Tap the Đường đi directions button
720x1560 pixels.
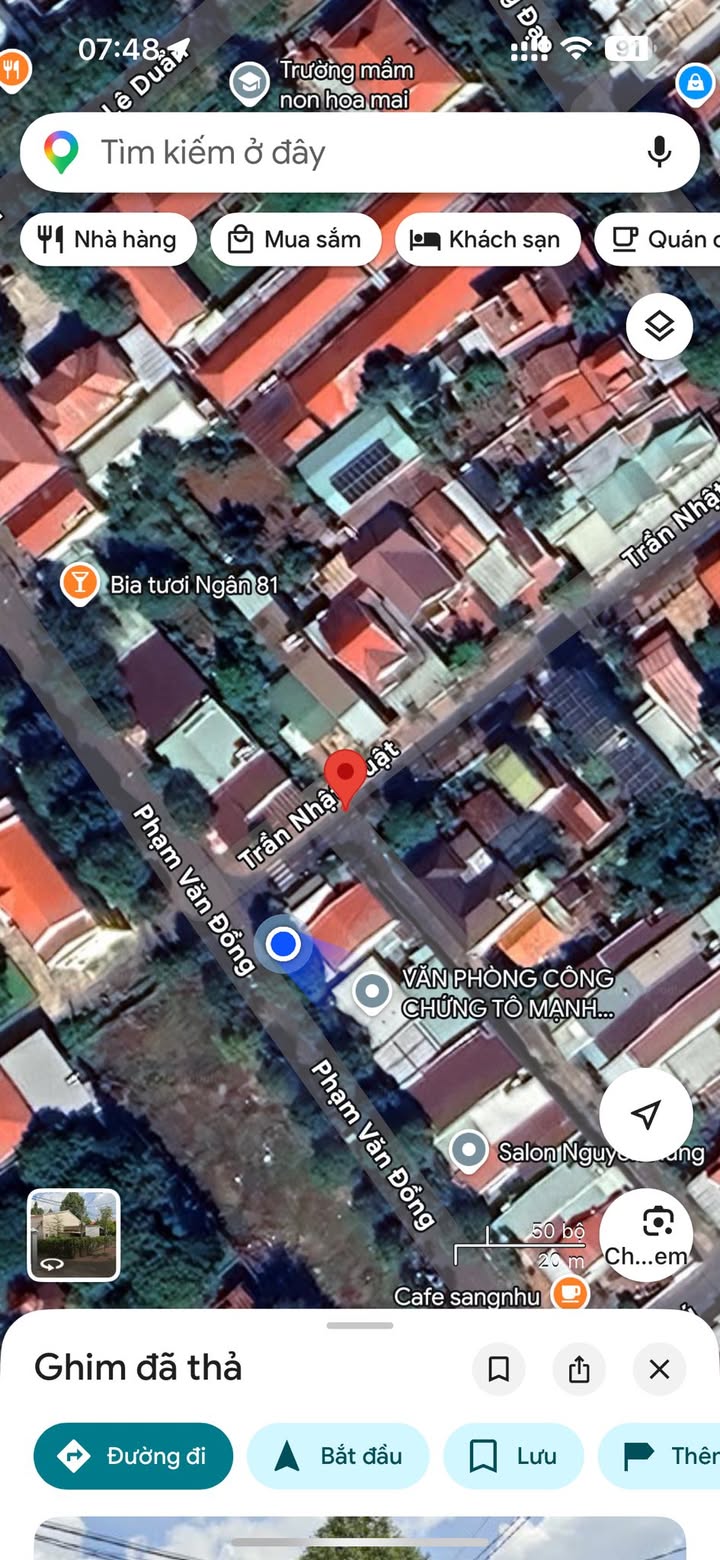click(133, 1456)
